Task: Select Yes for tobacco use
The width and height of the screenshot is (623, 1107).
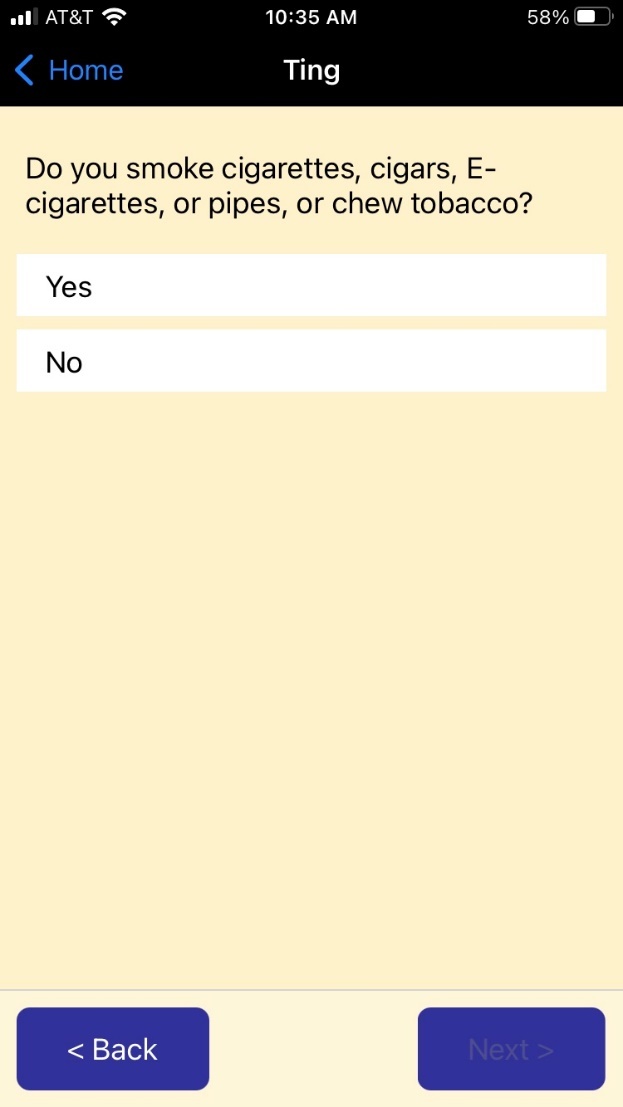Action: 311,286
